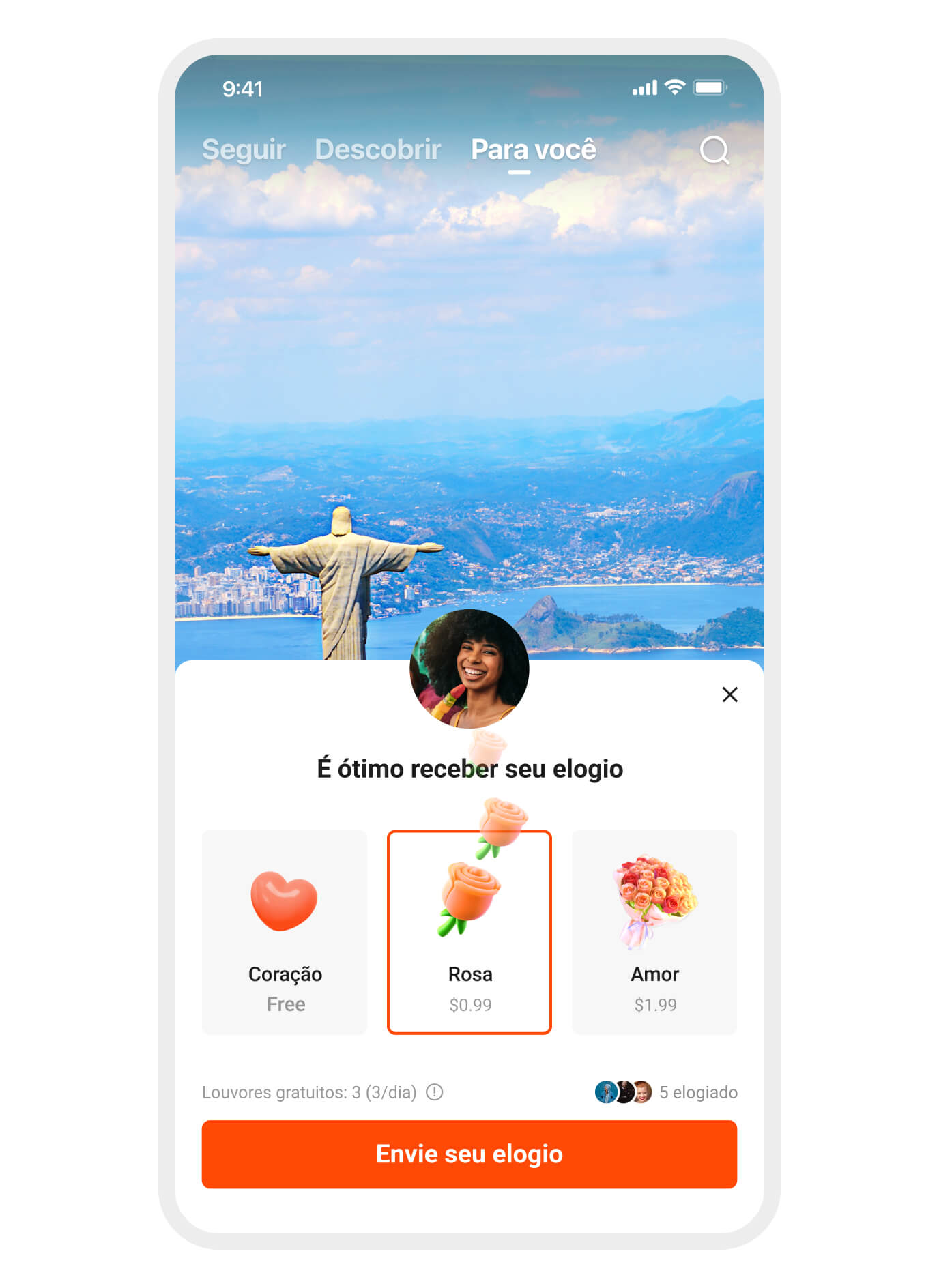Select the free Coração gift
939x1288 pixels.
click(285, 931)
